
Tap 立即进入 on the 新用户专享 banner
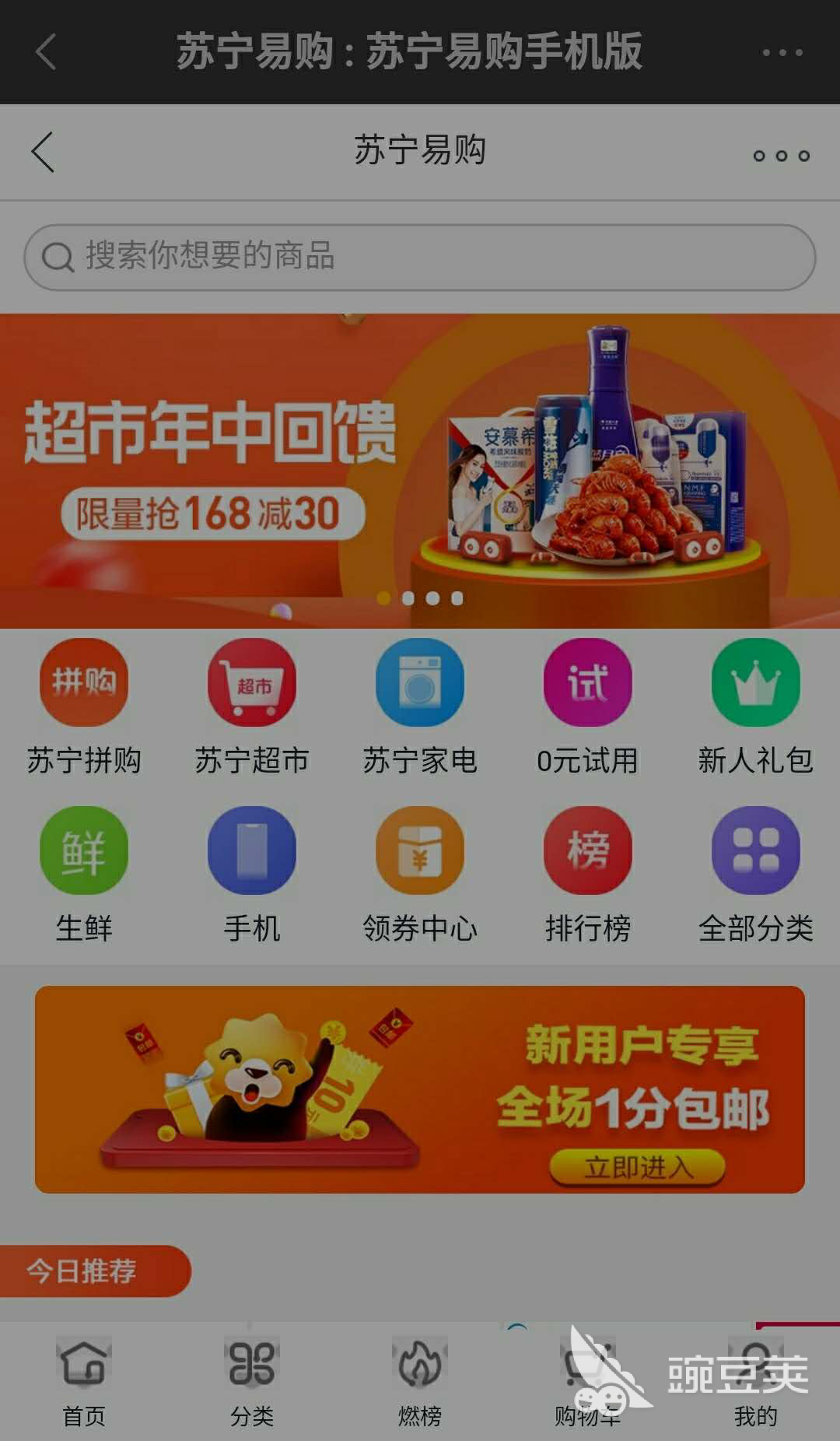click(x=637, y=1167)
